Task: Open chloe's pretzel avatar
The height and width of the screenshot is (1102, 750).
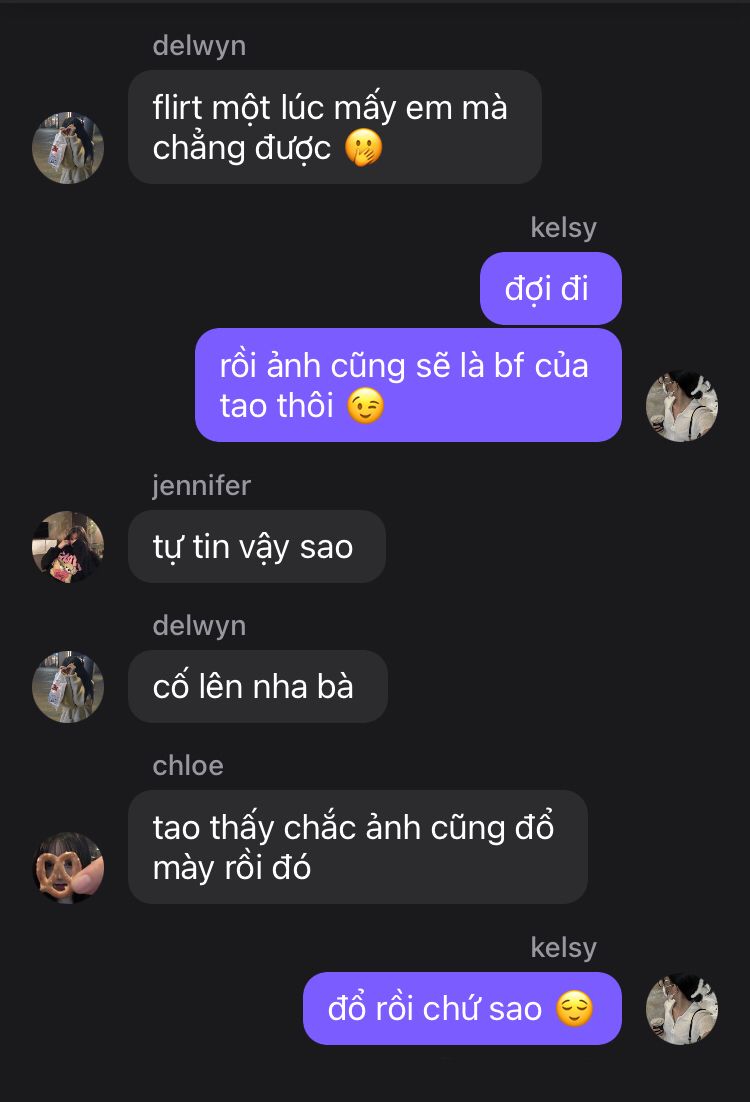Action: [x=68, y=867]
